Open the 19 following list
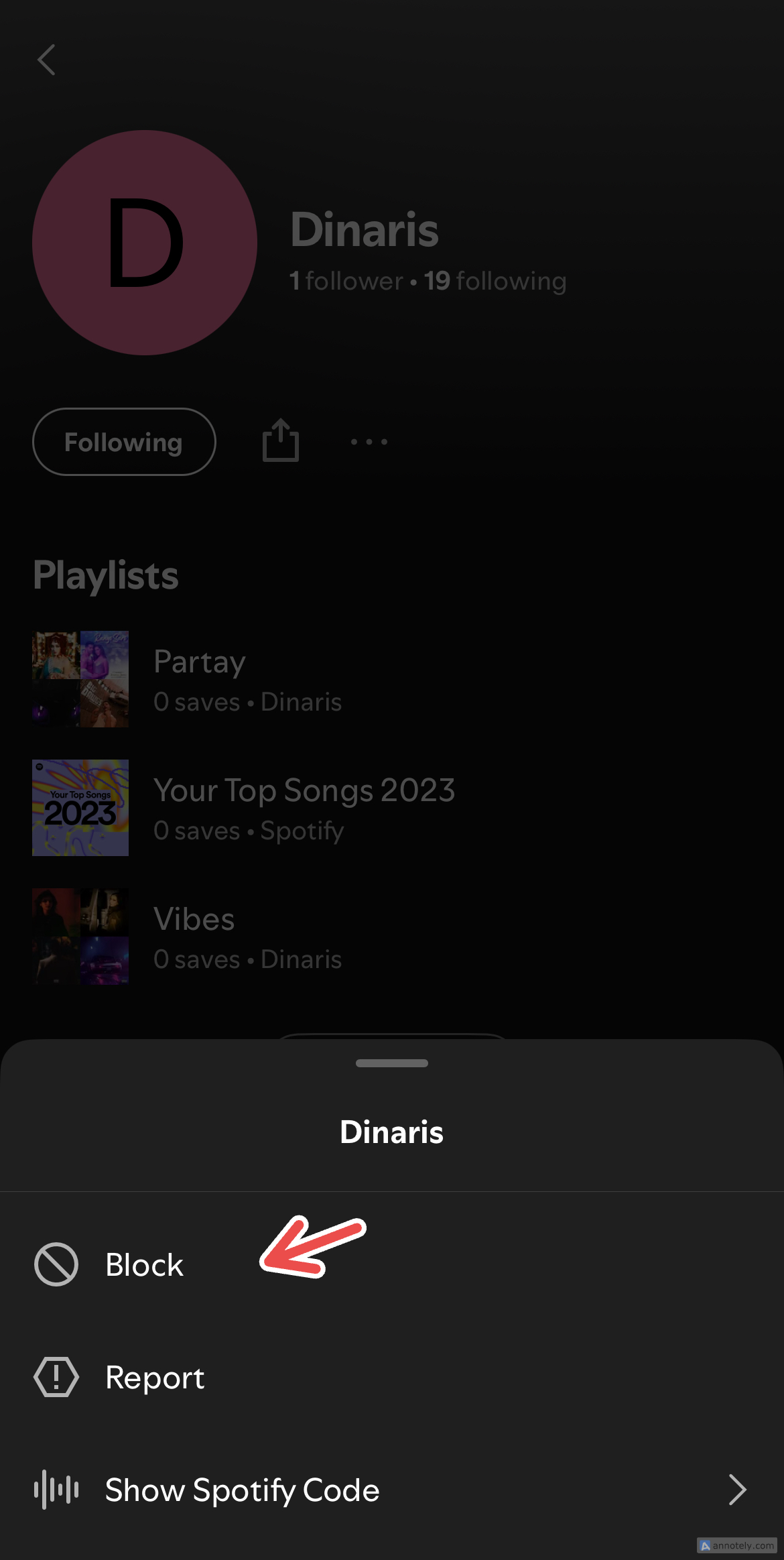784x1560 pixels. point(496,281)
